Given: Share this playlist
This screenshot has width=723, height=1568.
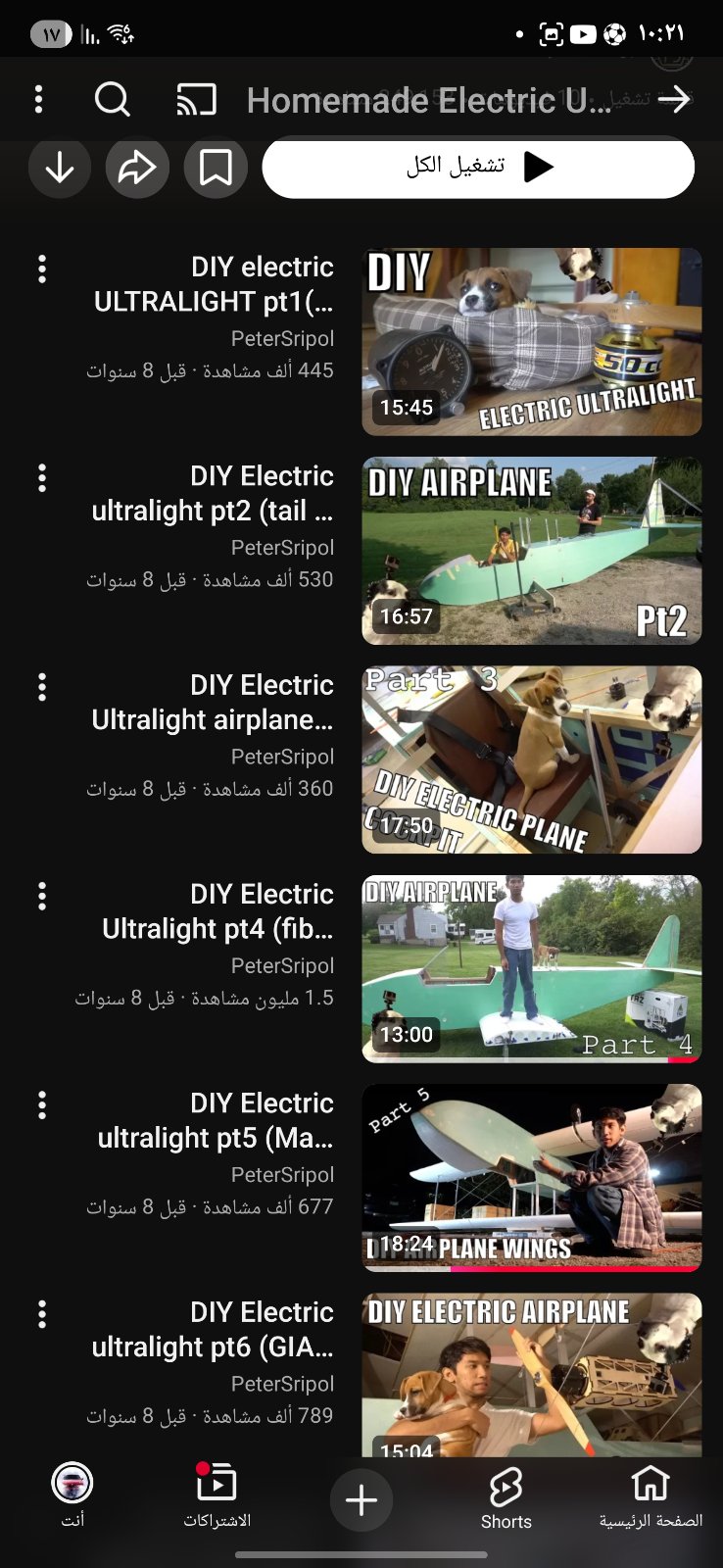Looking at the screenshot, I should (x=137, y=168).
